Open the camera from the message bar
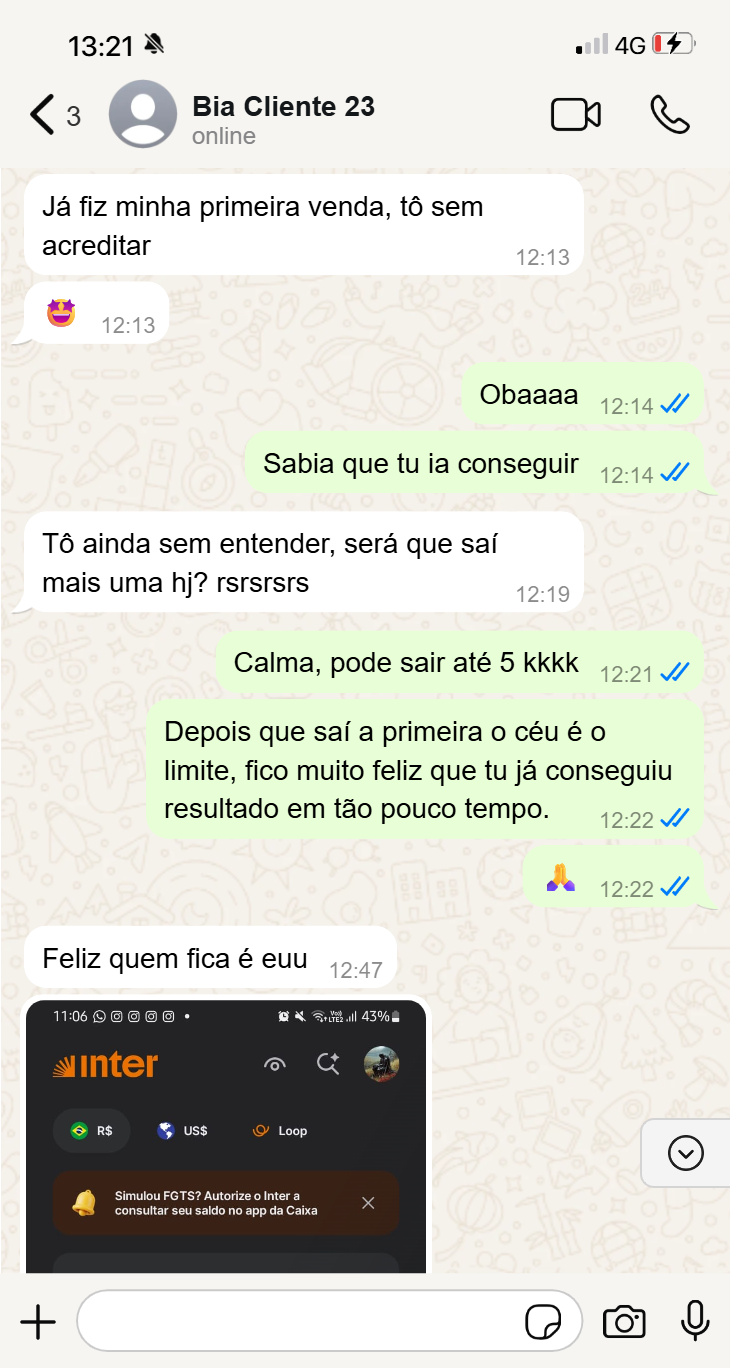The height and width of the screenshot is (1368, 730). pyautogui.click(x=625, y=1321)
